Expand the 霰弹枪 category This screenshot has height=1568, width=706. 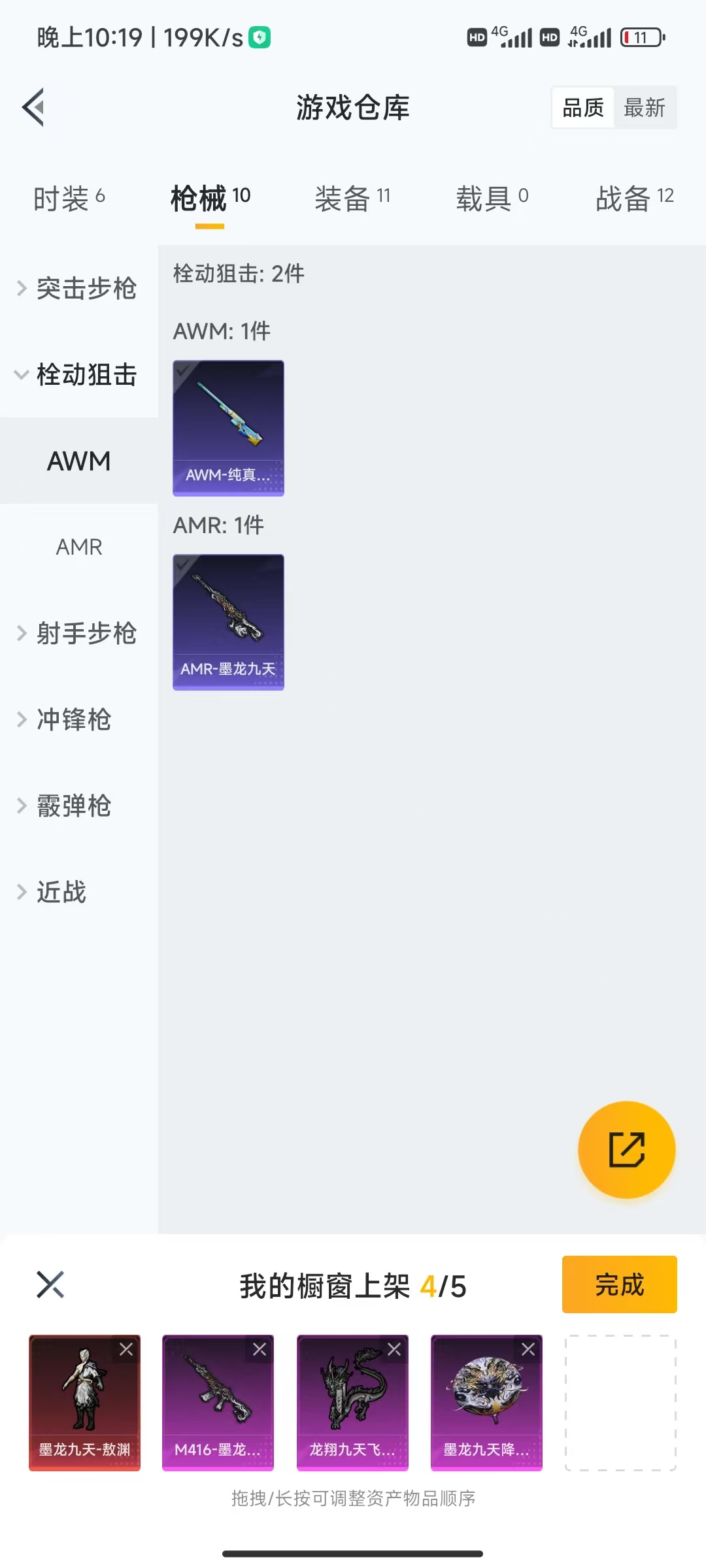click(x=73, y=806)
